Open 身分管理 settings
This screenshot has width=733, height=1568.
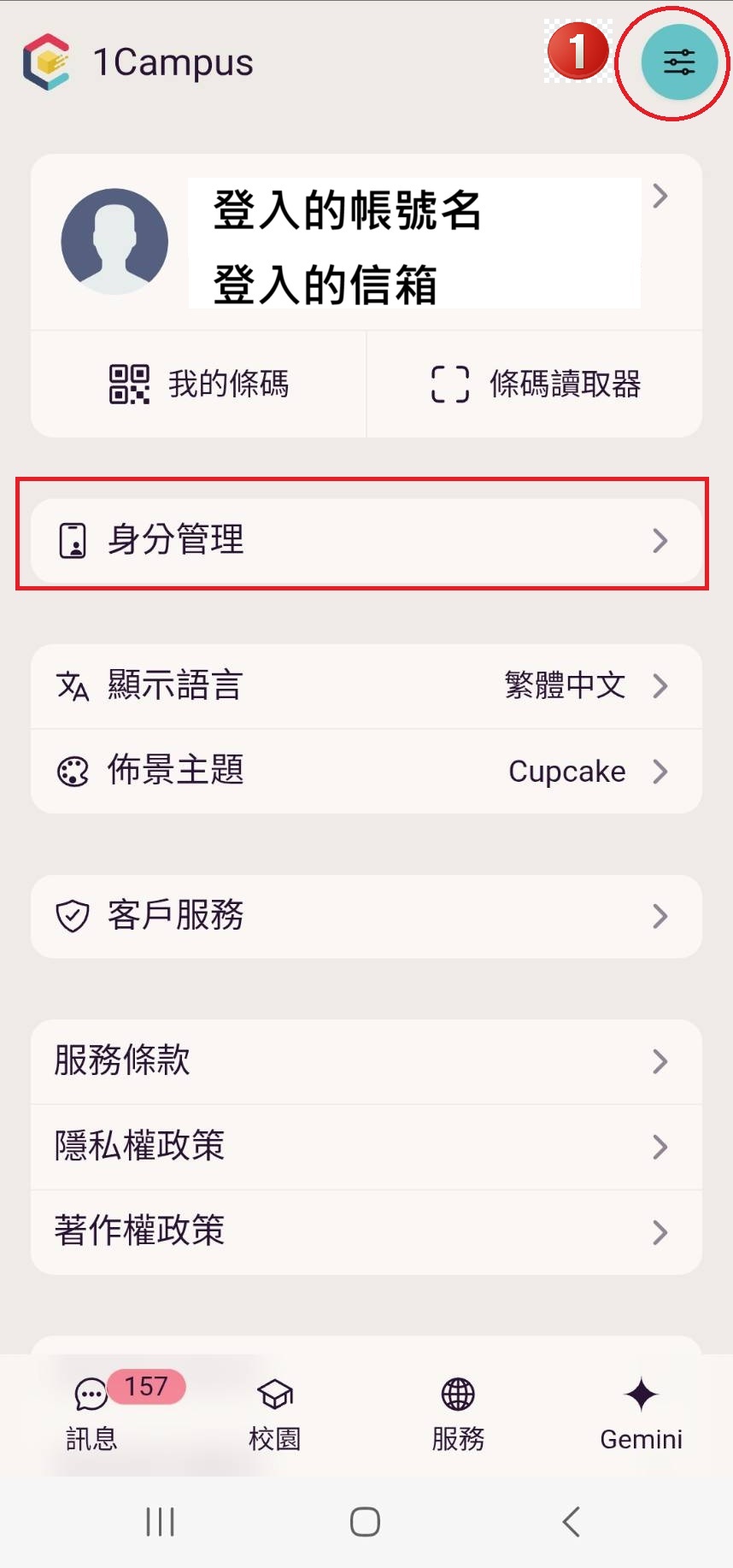tap(366, 541)
